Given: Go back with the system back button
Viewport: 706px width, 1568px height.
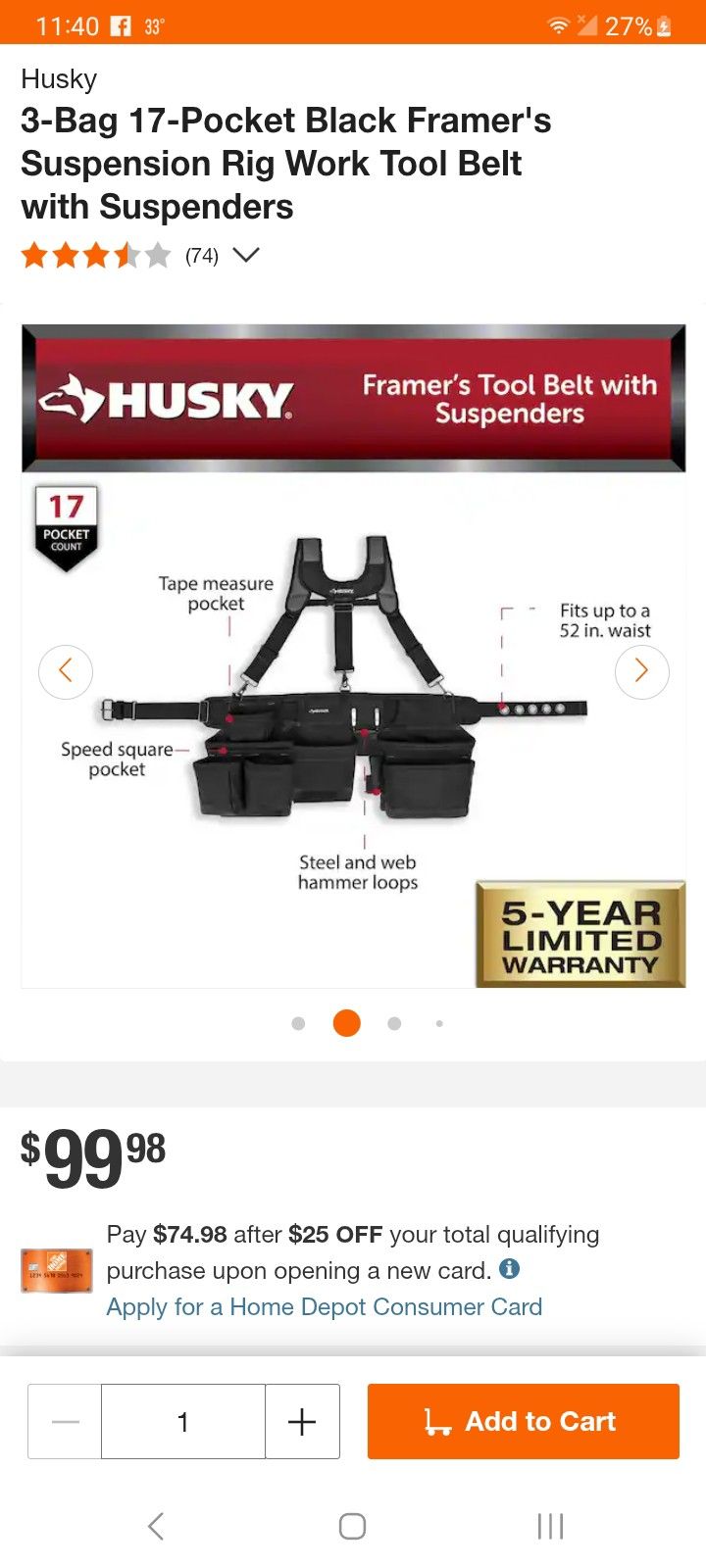Looking at the screenshot, I should (x=156, y=1526).
